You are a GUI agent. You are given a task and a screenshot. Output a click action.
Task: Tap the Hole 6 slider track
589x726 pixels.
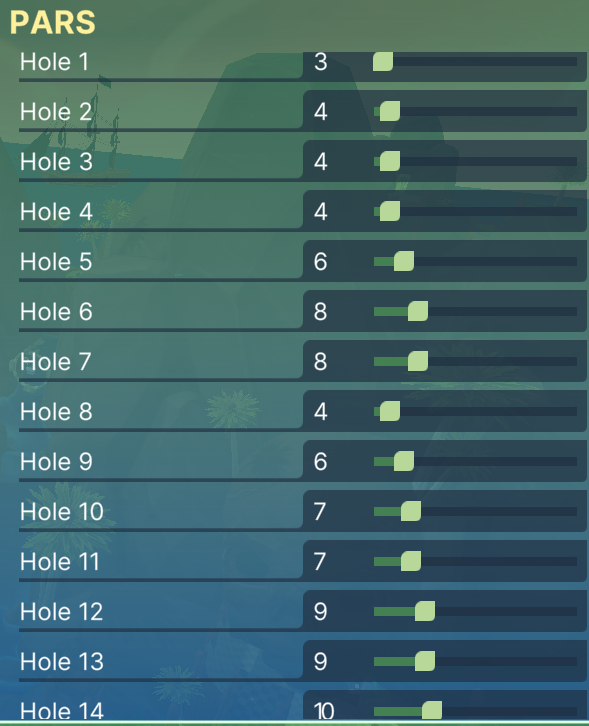(x=475, y=312)
